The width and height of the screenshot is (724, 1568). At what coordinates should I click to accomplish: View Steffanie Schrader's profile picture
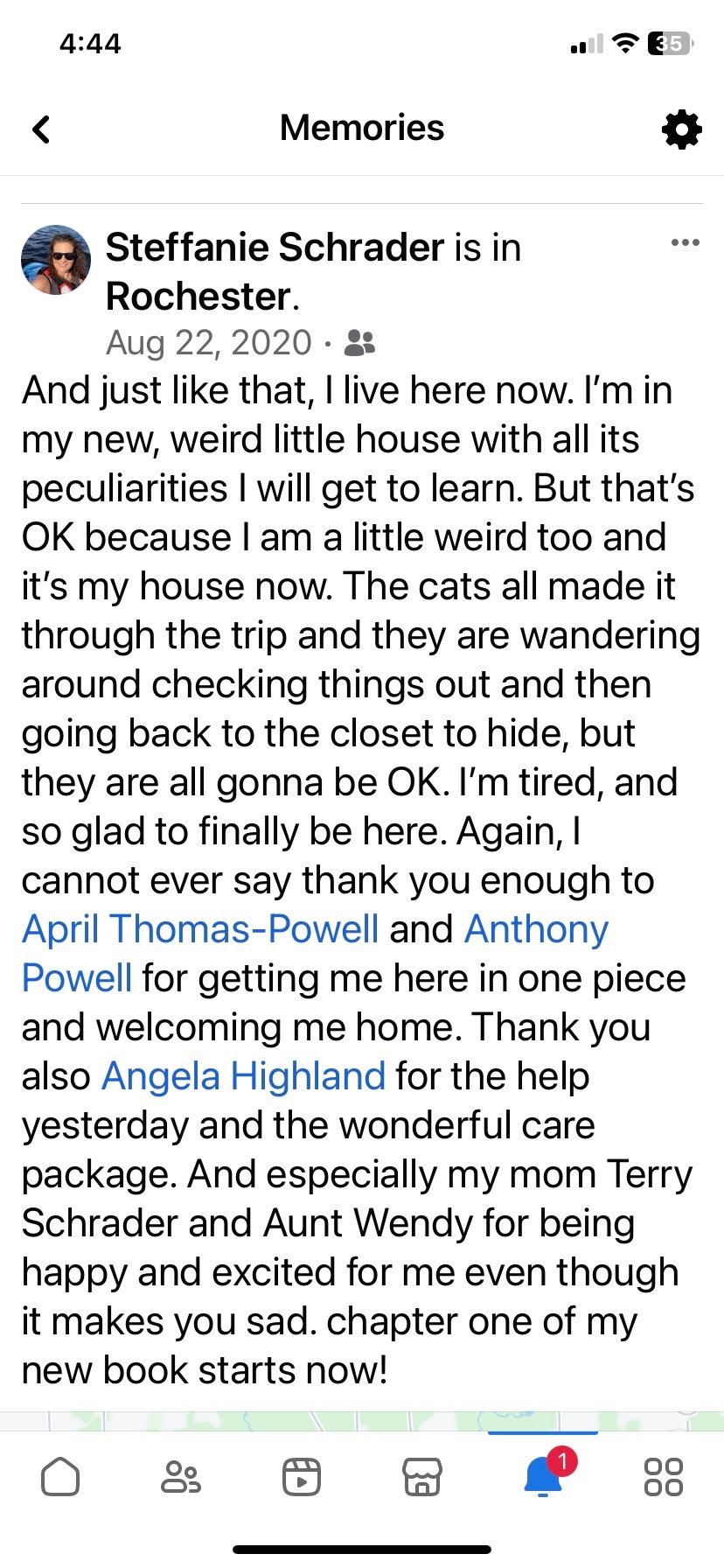point(56,260)
